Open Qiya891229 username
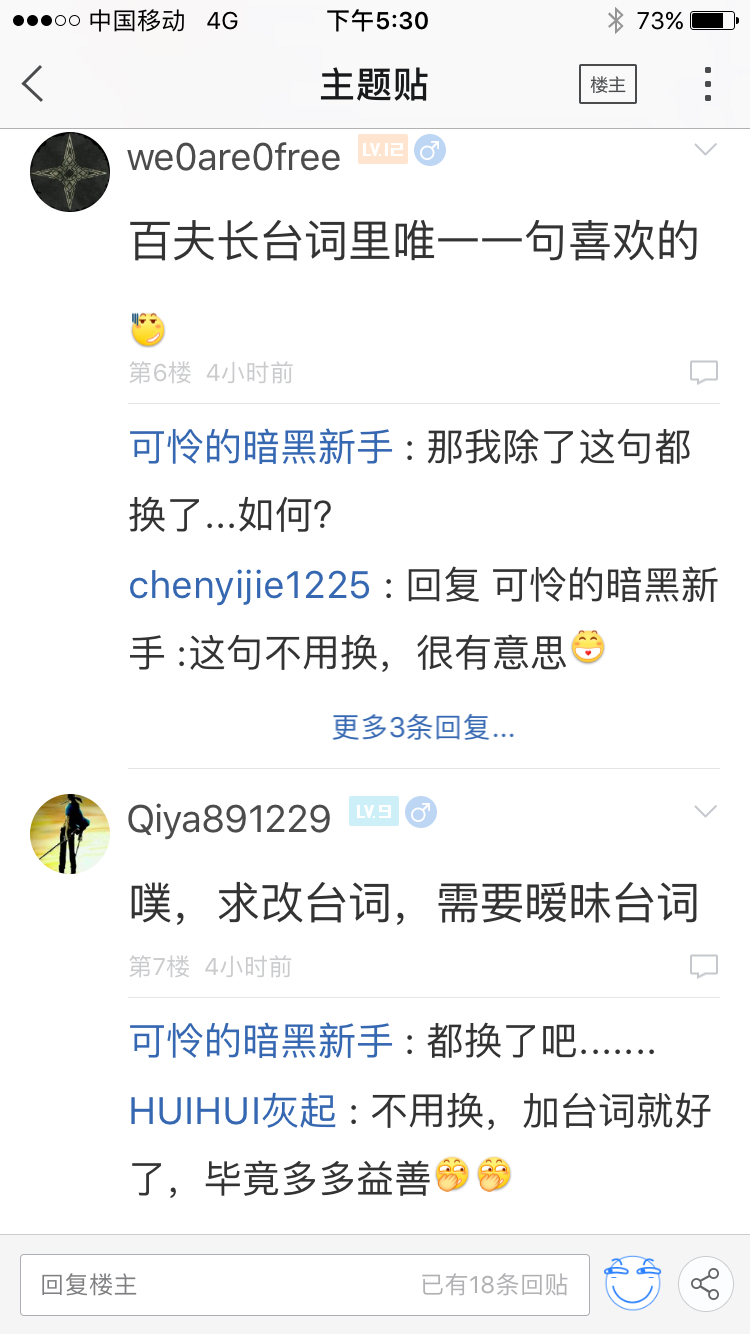 point(229,819)
